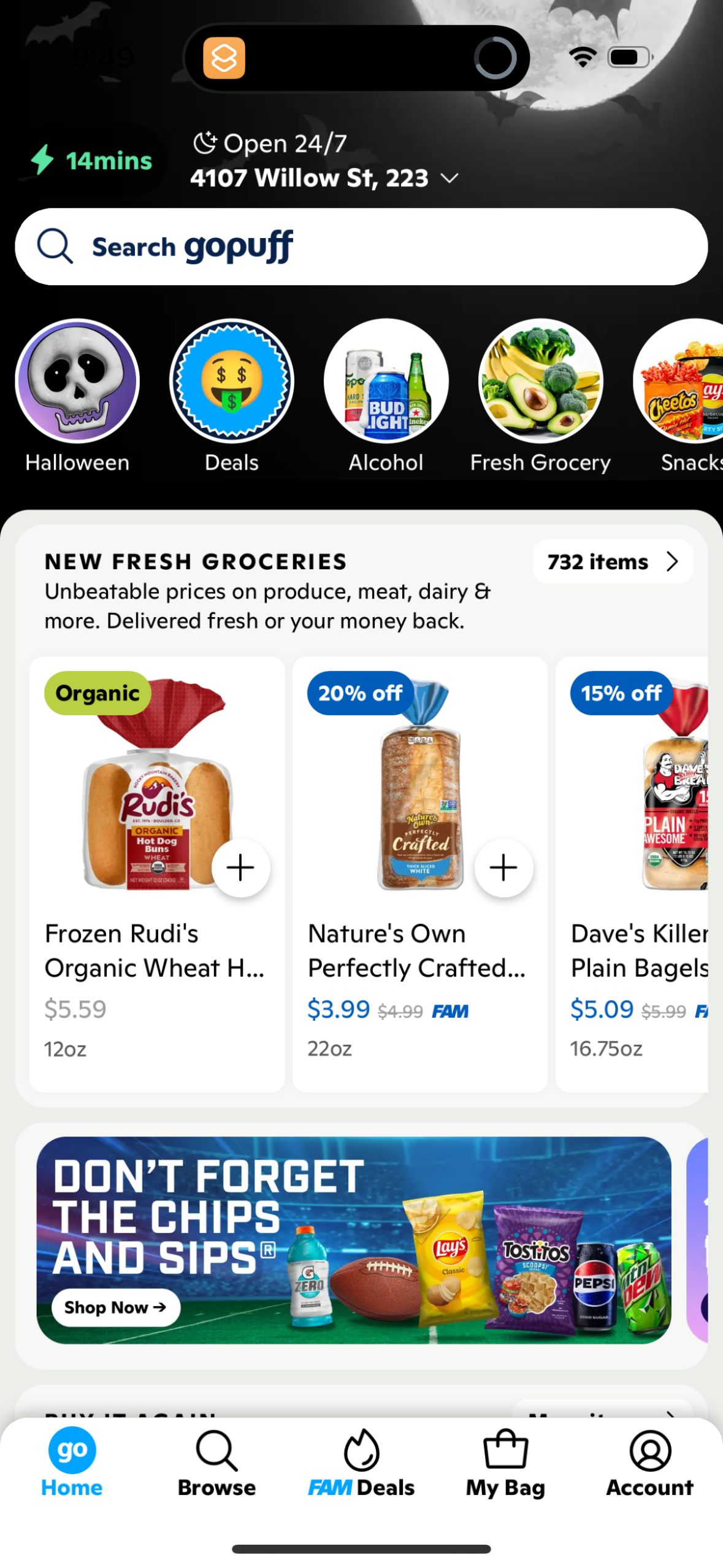Open the Halloween category icon
This screenshot has height=1568, width=723.
tap(77, 380)
